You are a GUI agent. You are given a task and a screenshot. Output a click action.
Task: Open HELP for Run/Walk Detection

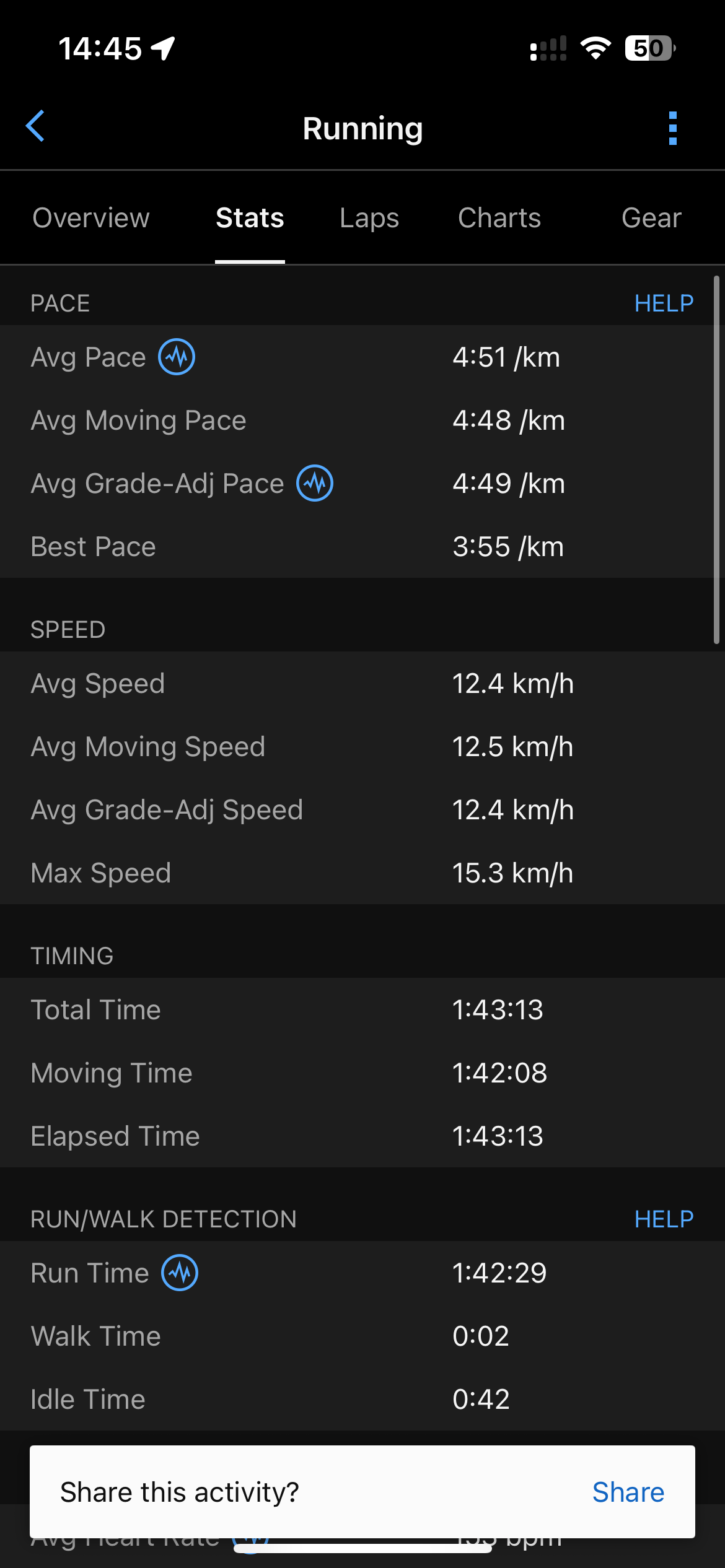pos(664,1219)
